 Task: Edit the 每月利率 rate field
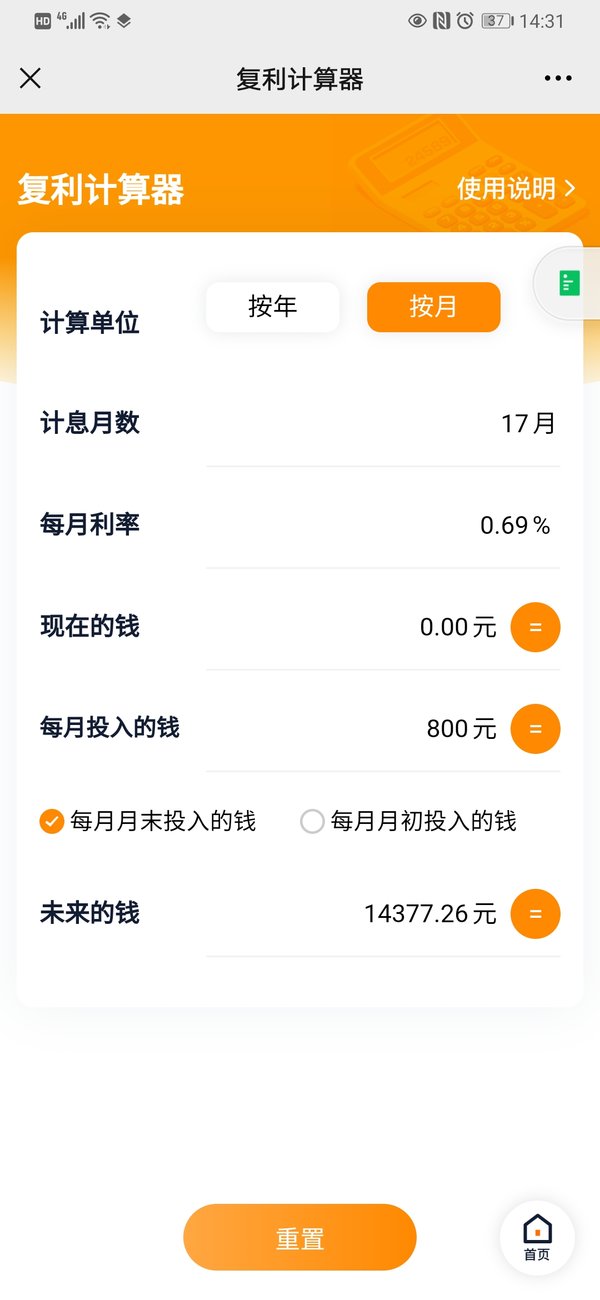[x=383, y=525]
